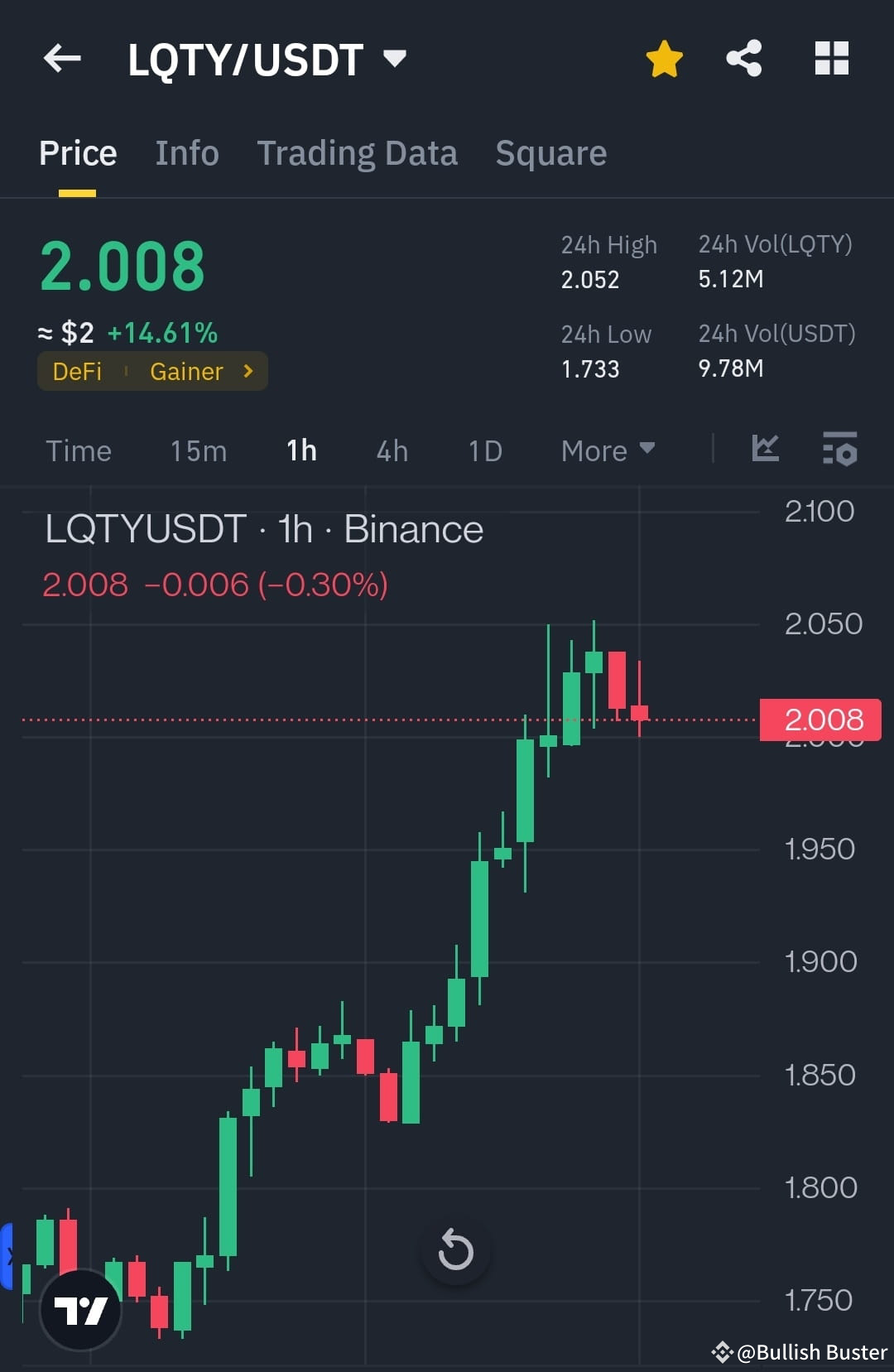The height and width of the screenshot is (1372, 894).
Task: Switch to the Trading Data tab
Action: [357, 153]
